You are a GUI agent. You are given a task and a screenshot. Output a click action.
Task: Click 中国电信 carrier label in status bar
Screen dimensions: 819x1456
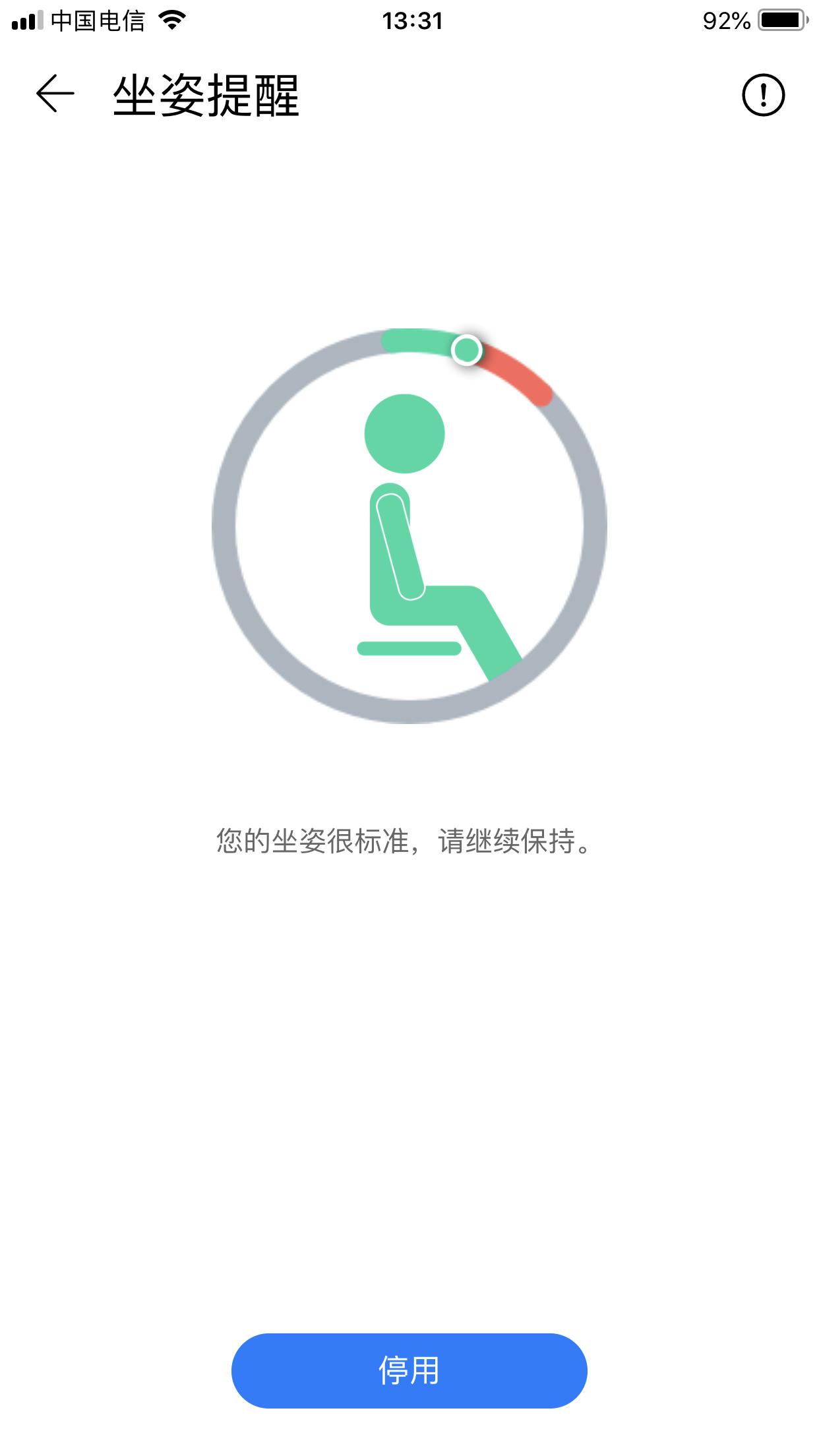click(x=96, y=20)
